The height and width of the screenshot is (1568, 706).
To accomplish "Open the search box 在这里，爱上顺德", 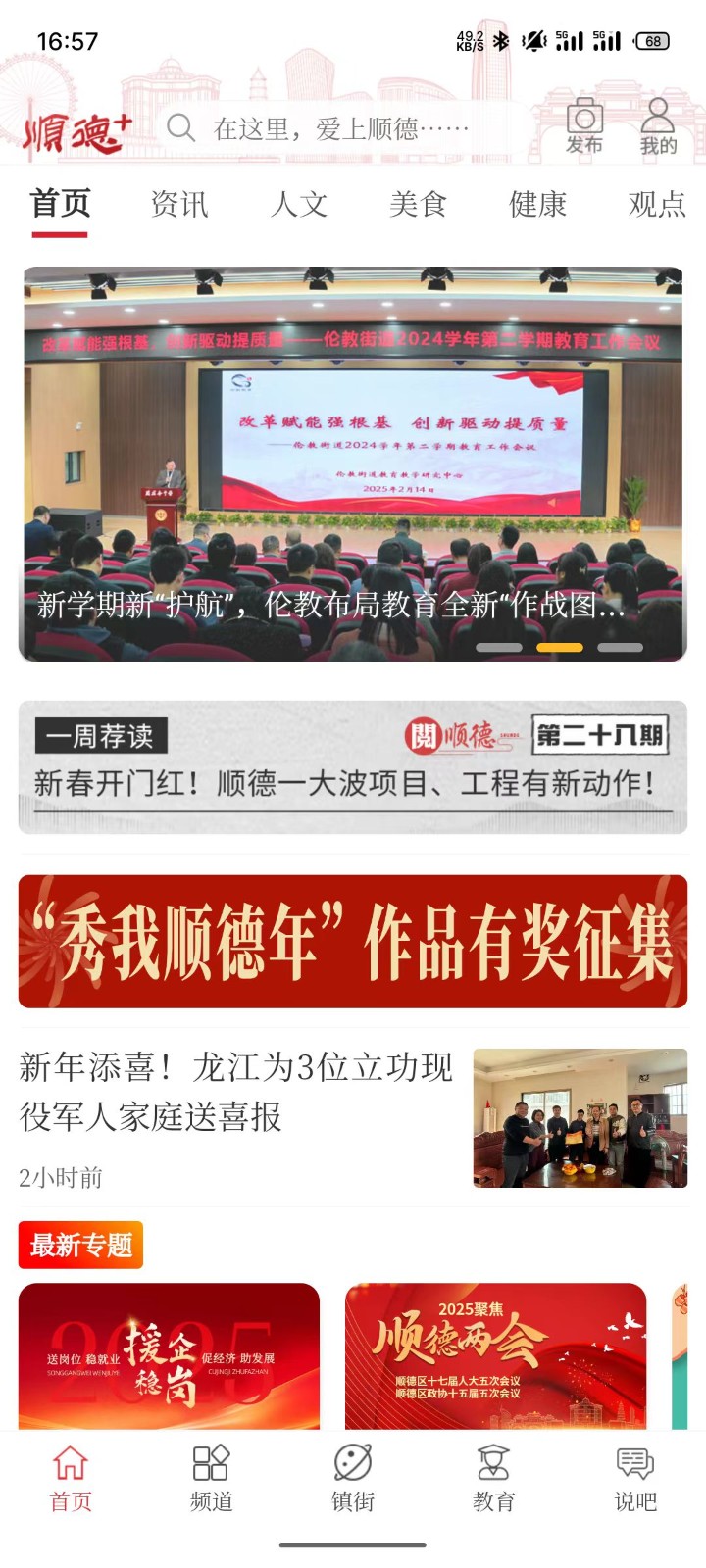I will tap(333, 128).
